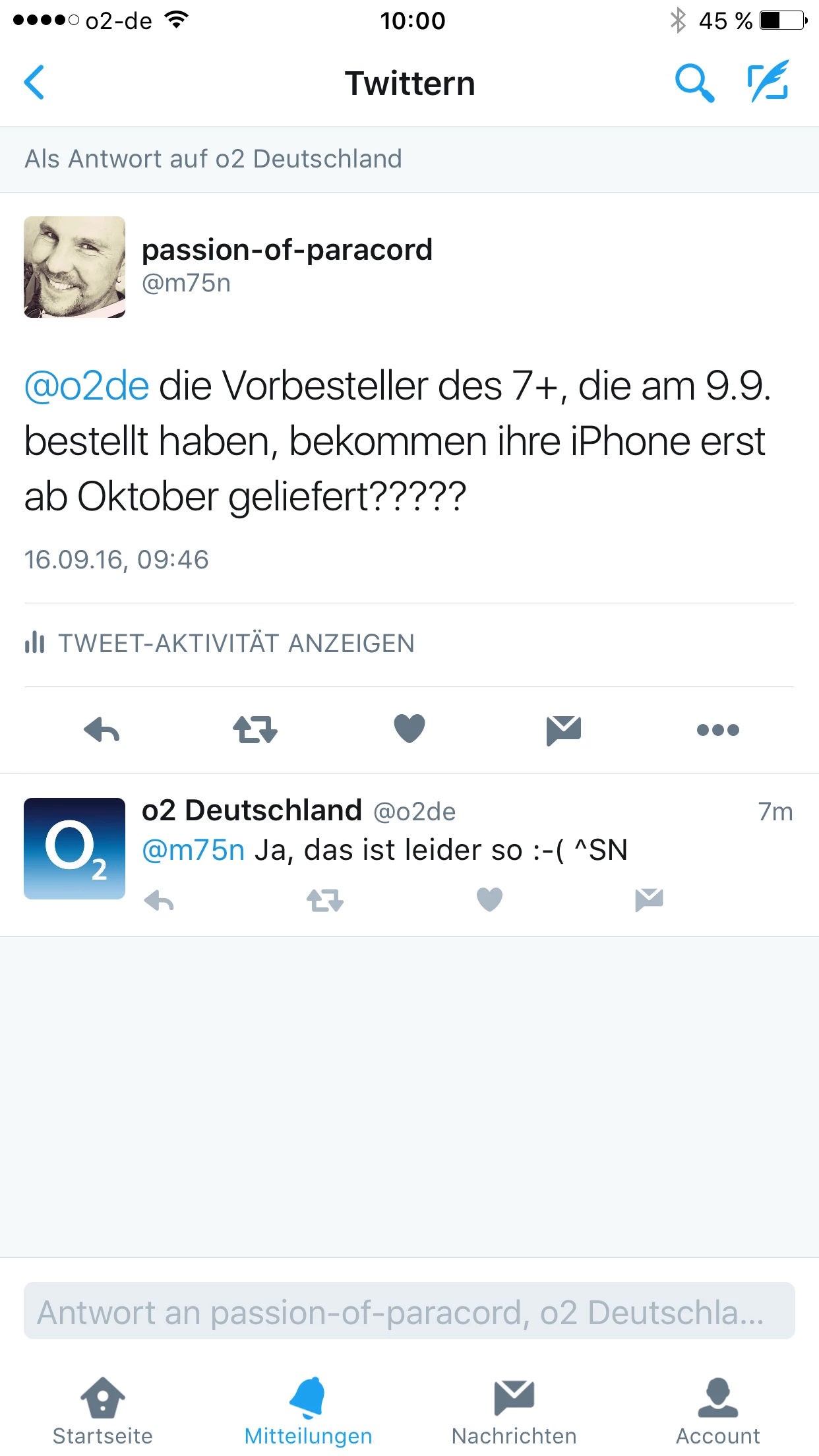
Task: Retweet the o2 Deutschland reply
Action: 325,900
